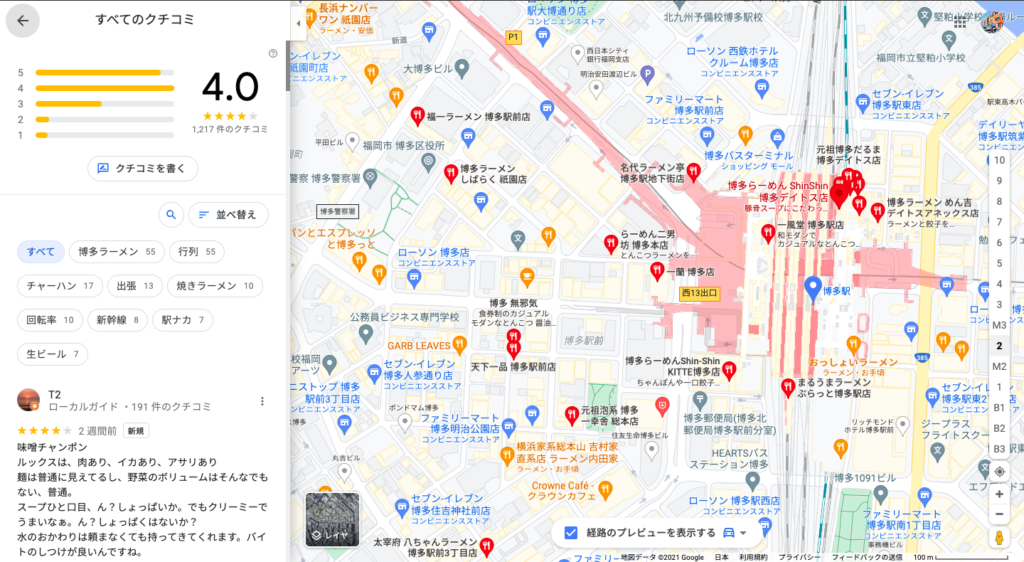Open the 一蘭 博多店 map pin
The width and height of the screenshot is (1024, 562).
[x=657, y=271]
